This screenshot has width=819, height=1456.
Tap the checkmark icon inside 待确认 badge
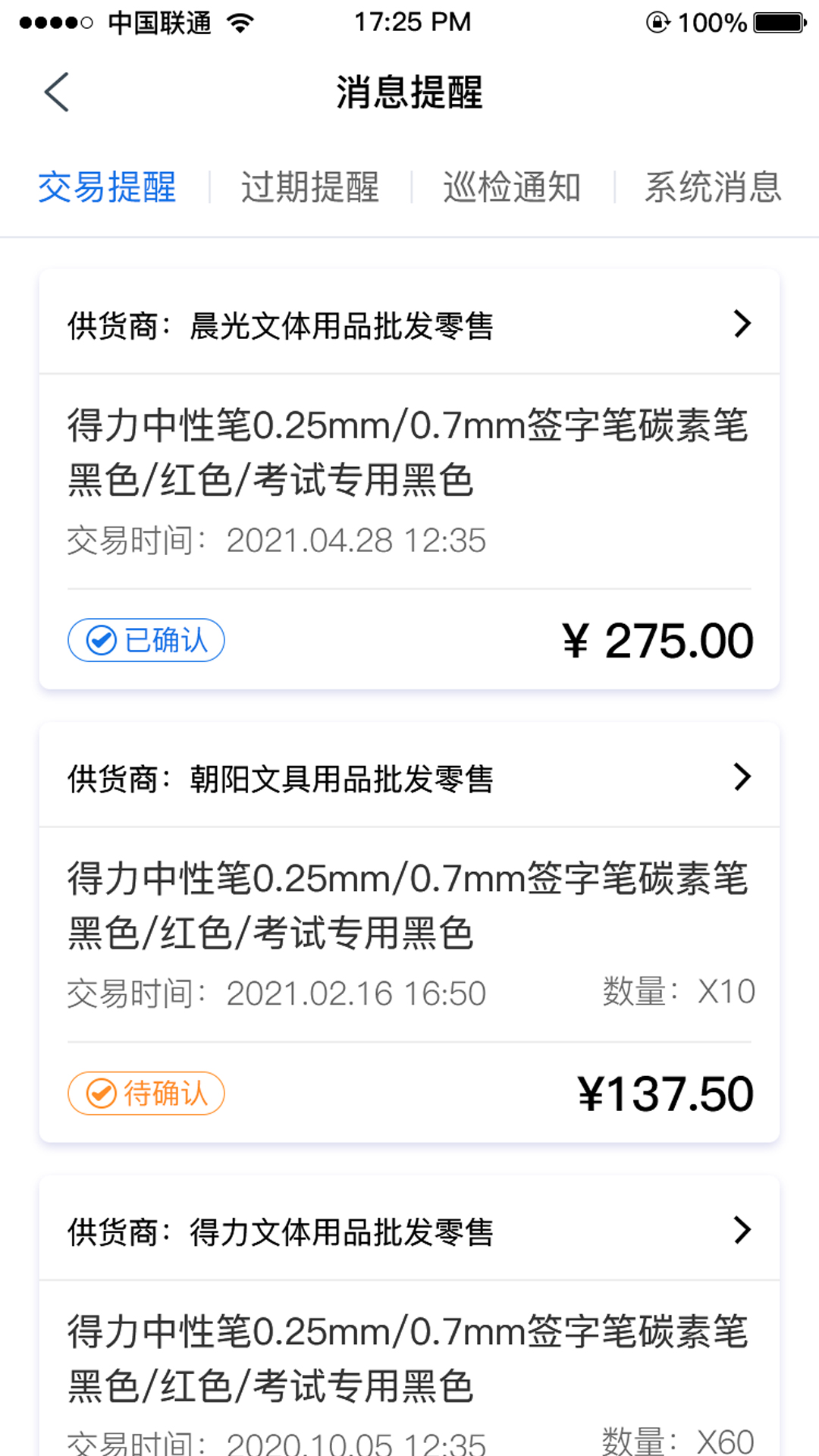pos(100,1094)
